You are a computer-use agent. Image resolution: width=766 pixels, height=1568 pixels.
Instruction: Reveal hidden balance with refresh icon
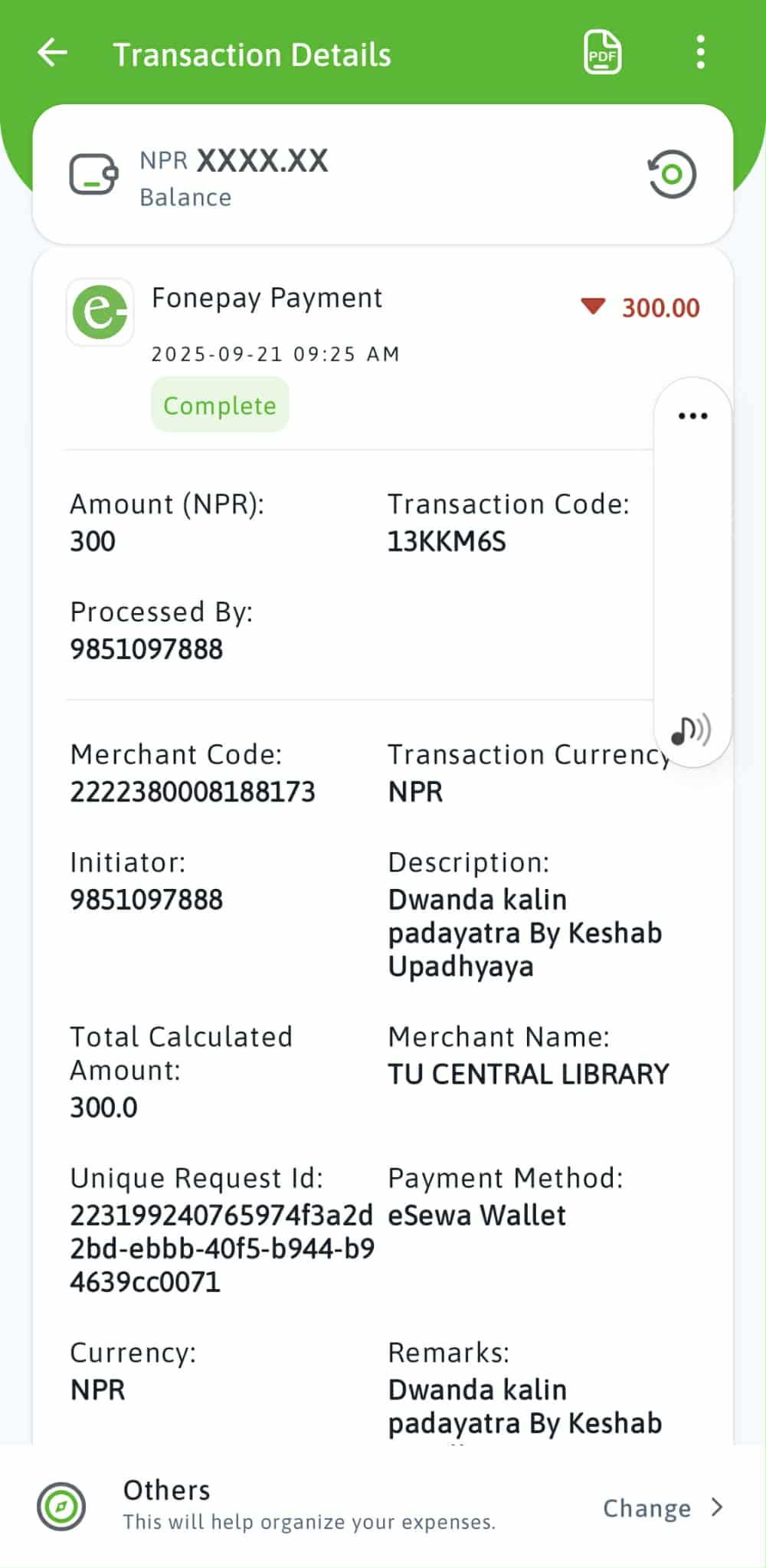(x=672, y=175)
